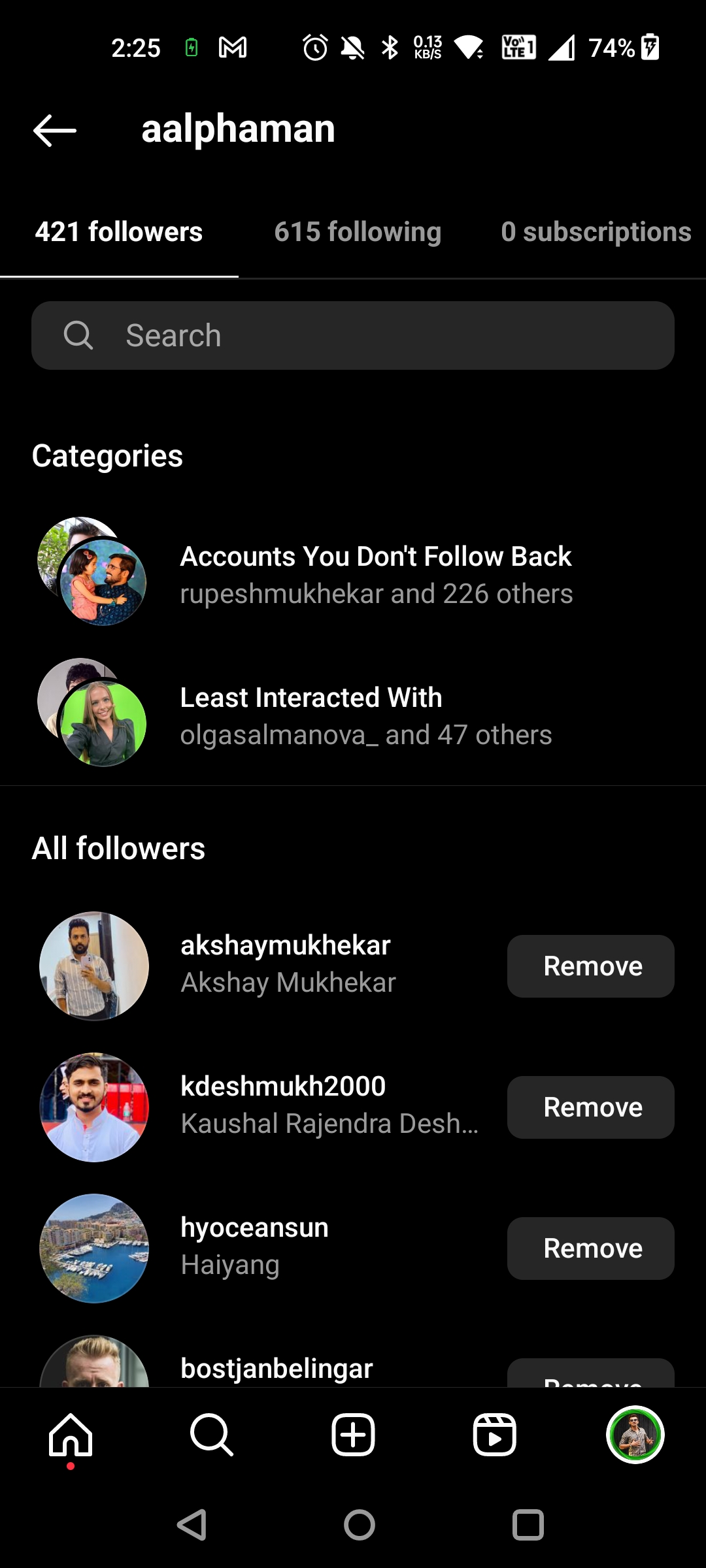Tap the system back button
Viewport: 706px width, 1568px height.
click(192, 1525)
